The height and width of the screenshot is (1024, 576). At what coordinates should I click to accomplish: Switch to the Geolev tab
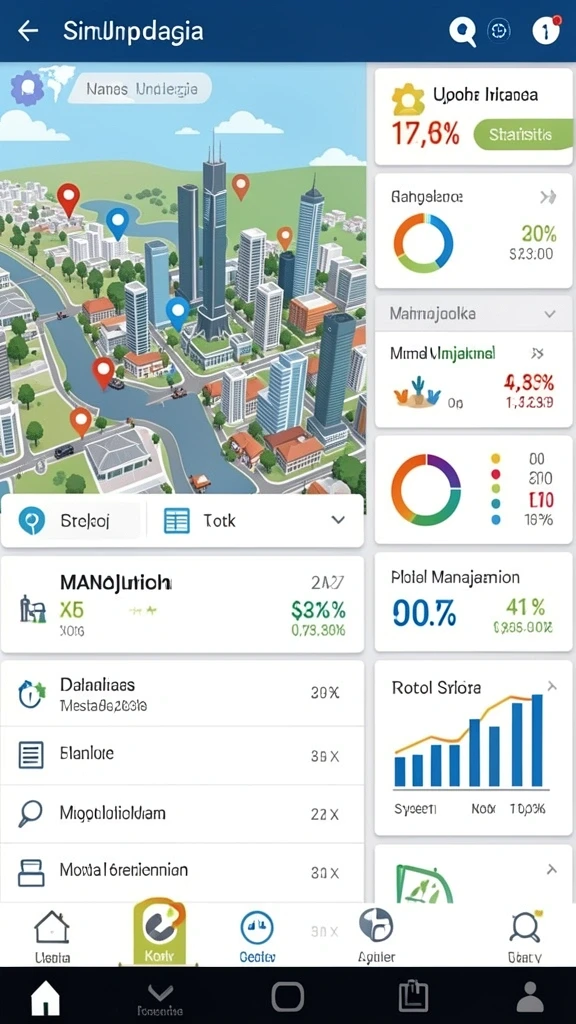pyautogui.click(x=257, y=936)
